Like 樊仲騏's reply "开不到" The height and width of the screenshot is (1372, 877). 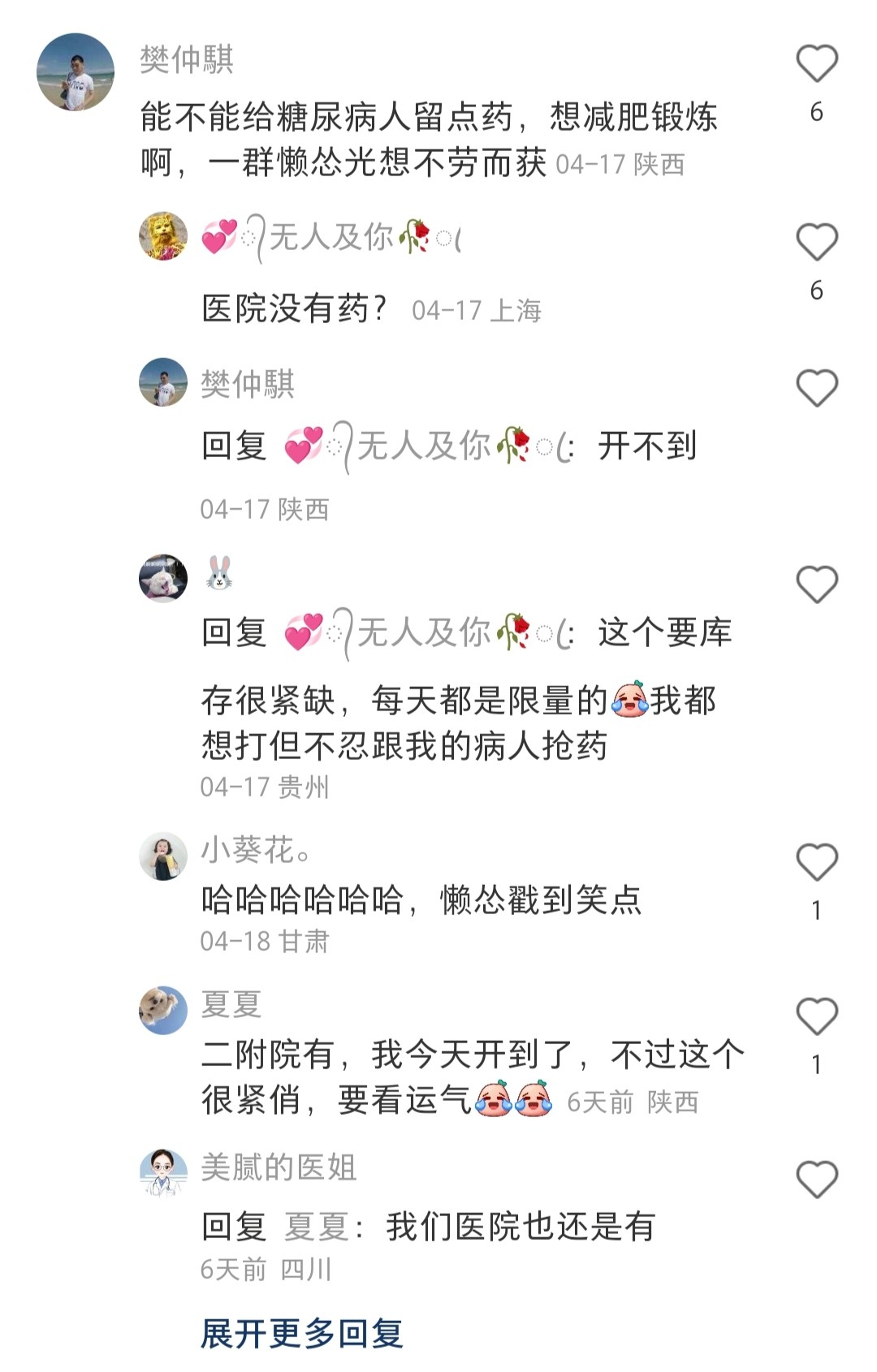(816, 387)
